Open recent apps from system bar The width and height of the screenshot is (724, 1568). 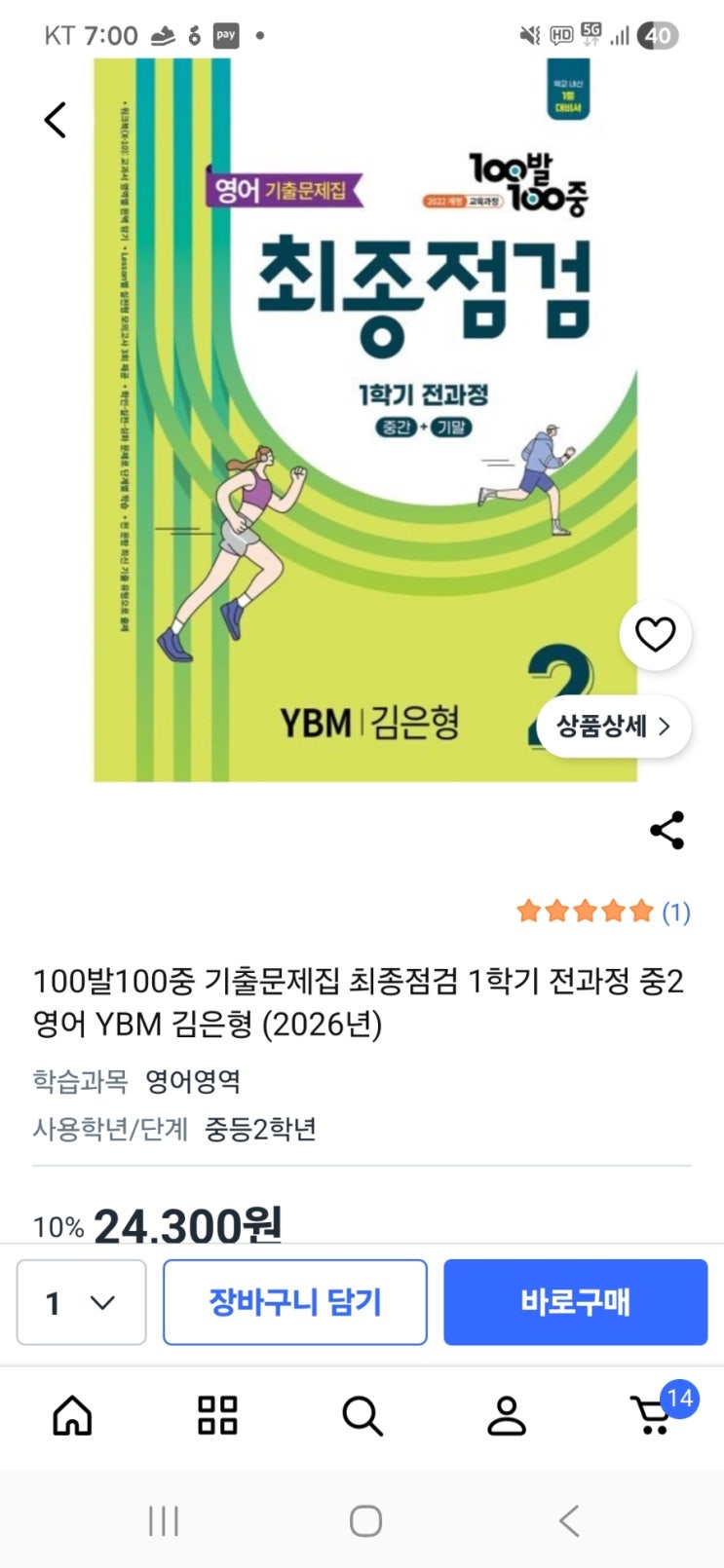(x=163, y=1520)
